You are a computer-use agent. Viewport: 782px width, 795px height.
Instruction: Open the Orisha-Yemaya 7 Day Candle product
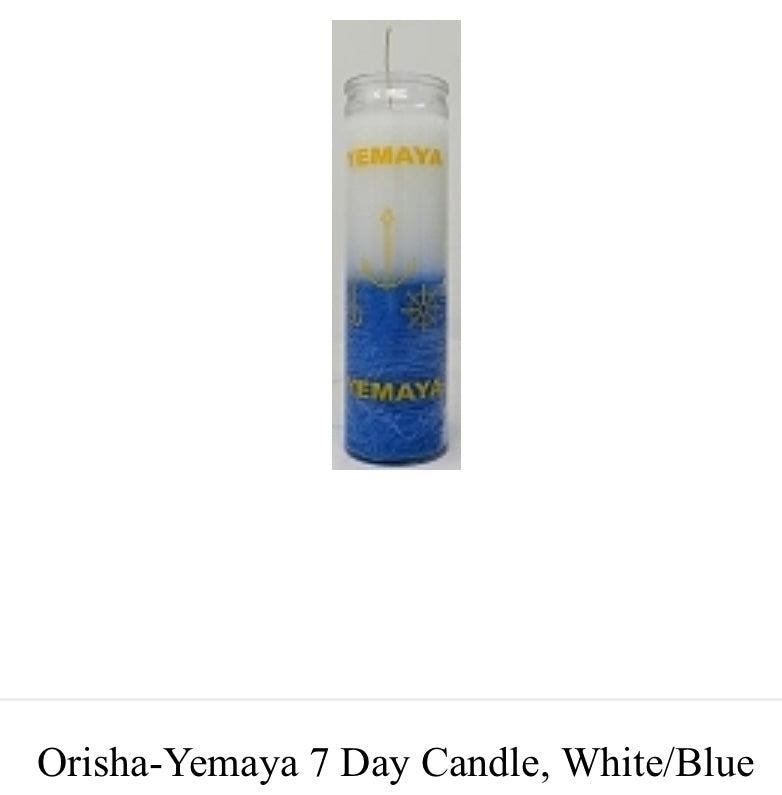click(396, 763)
